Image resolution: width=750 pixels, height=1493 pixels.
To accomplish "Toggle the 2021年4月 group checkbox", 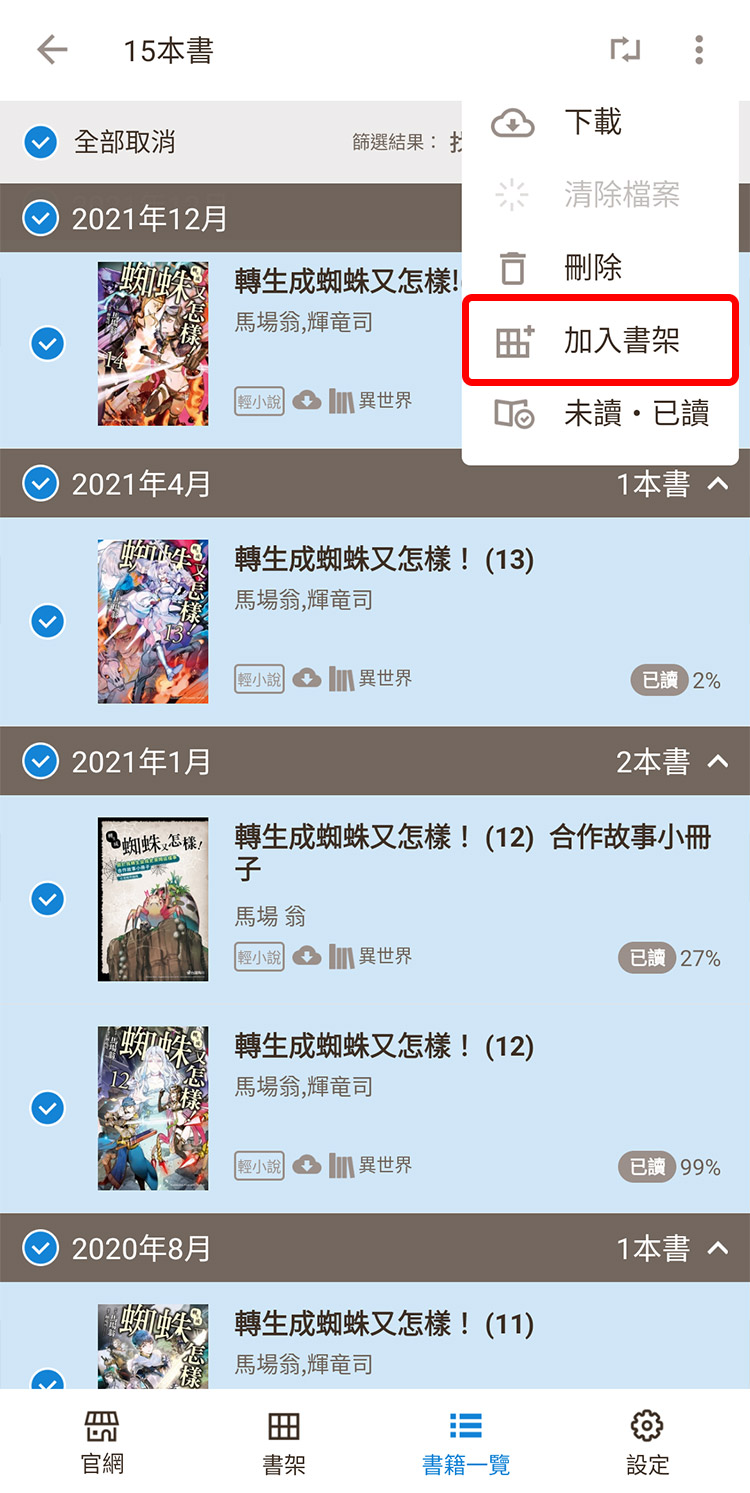I will coord(40,484).
